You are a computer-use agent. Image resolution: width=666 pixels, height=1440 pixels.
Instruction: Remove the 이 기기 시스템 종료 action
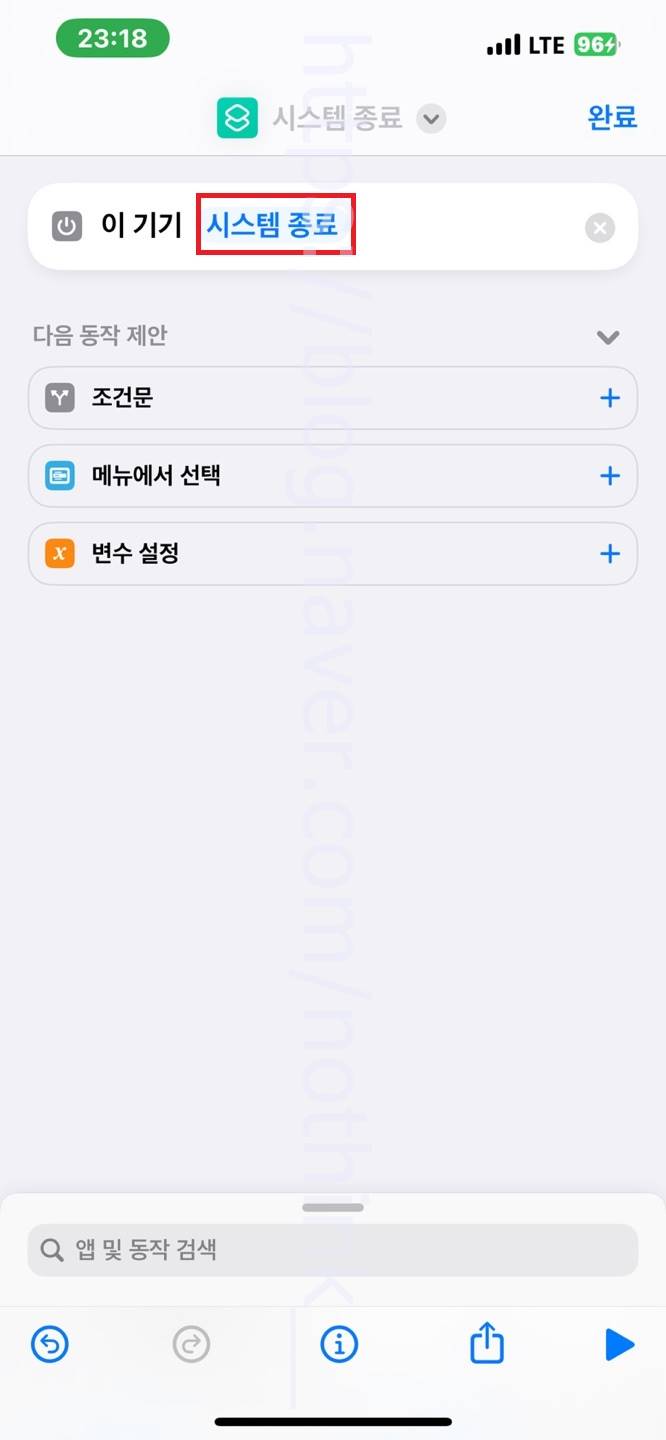click(599, 228)
